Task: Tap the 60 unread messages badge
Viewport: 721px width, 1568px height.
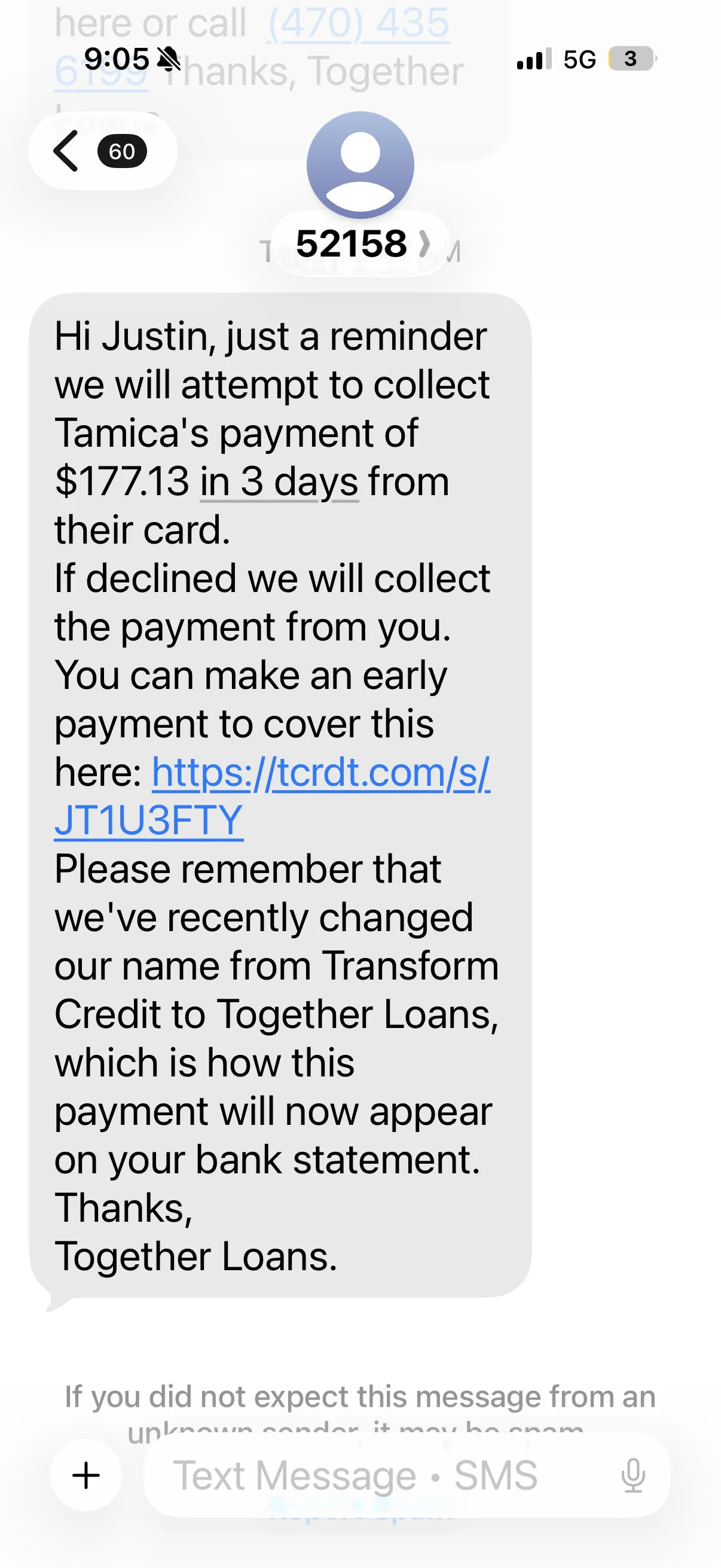Action: click(123, 151)
